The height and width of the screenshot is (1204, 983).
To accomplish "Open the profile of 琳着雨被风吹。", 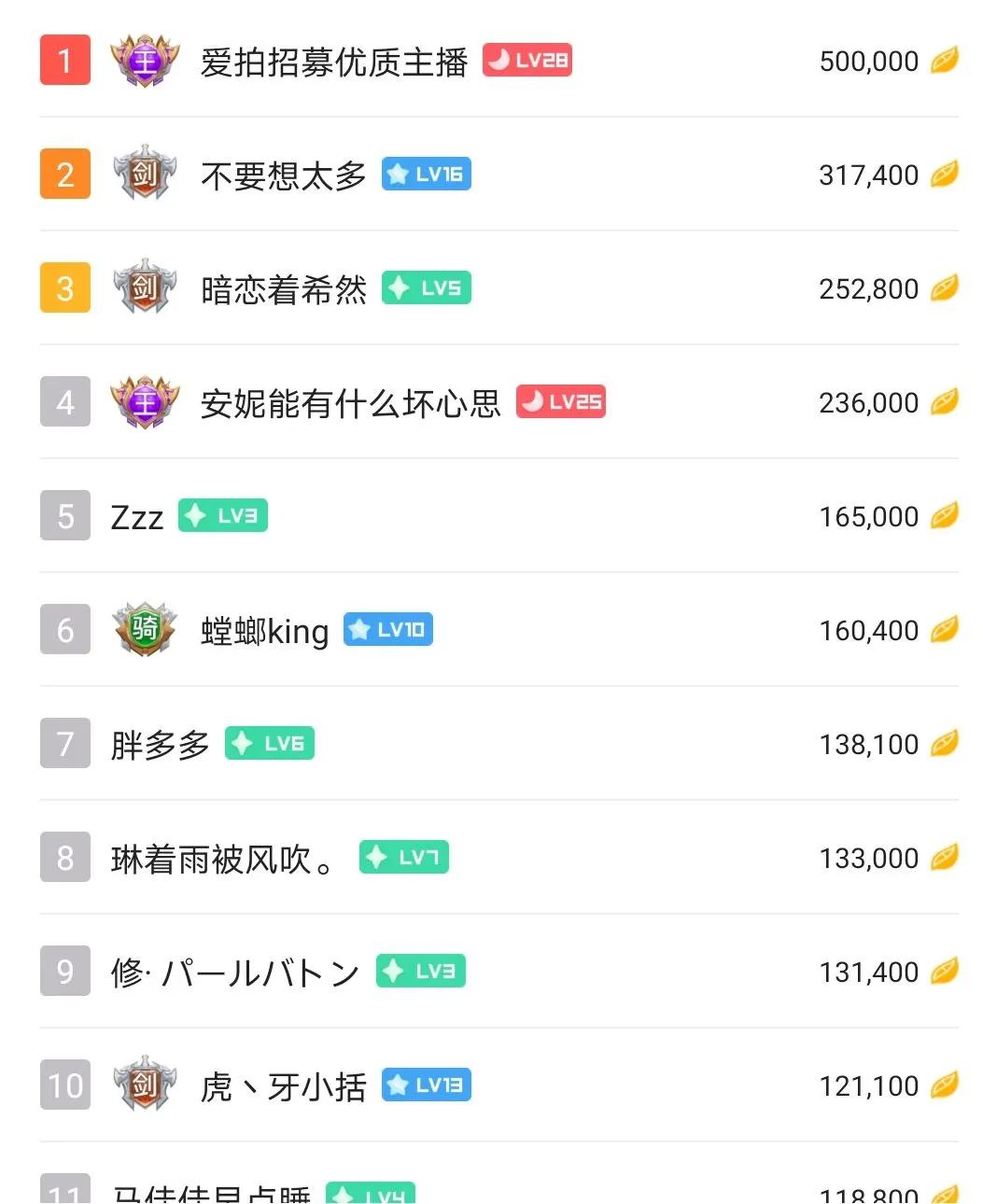I will coord(223,858).
